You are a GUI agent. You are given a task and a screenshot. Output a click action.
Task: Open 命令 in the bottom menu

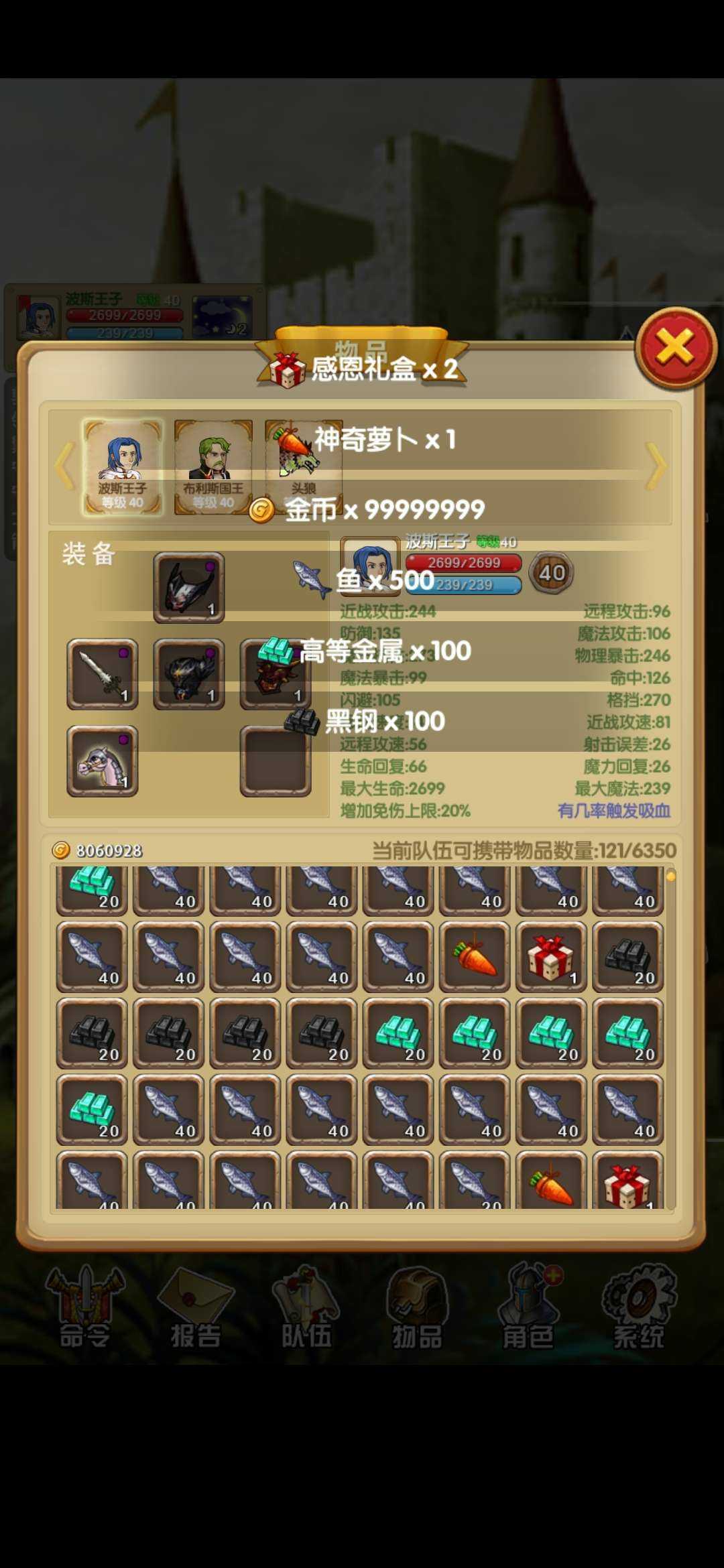pos(84,1308)
